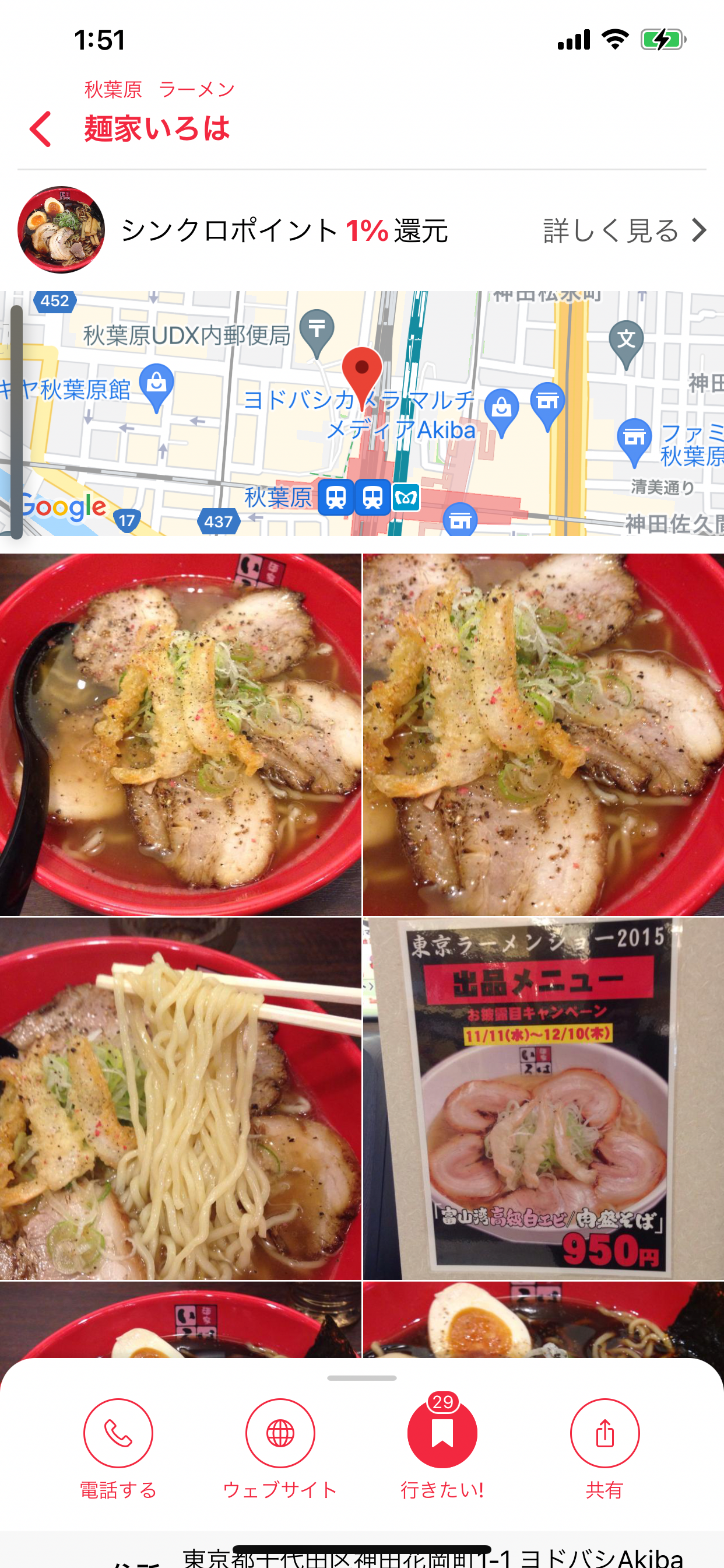The height and width of the screenshot is (1568, 724).
Task: Tap the Wi-Fi status indicator
Action: click(x=614, y=39)
